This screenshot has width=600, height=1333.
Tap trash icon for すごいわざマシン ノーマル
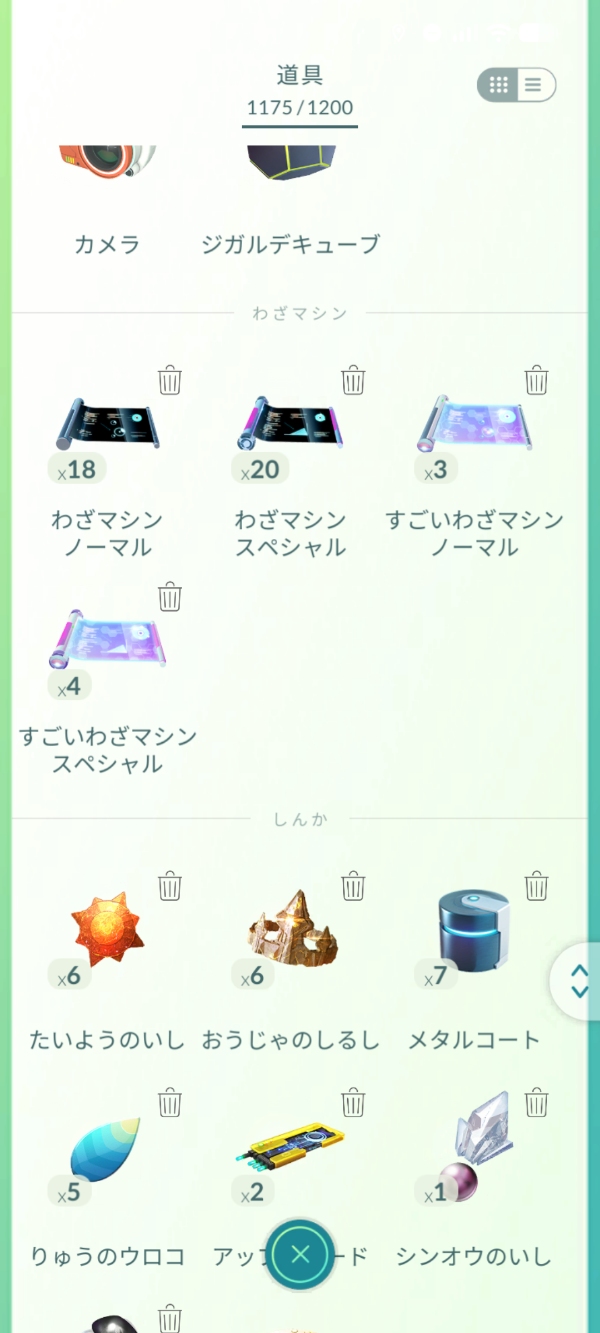pyautogui.click(x=537, y=380)
